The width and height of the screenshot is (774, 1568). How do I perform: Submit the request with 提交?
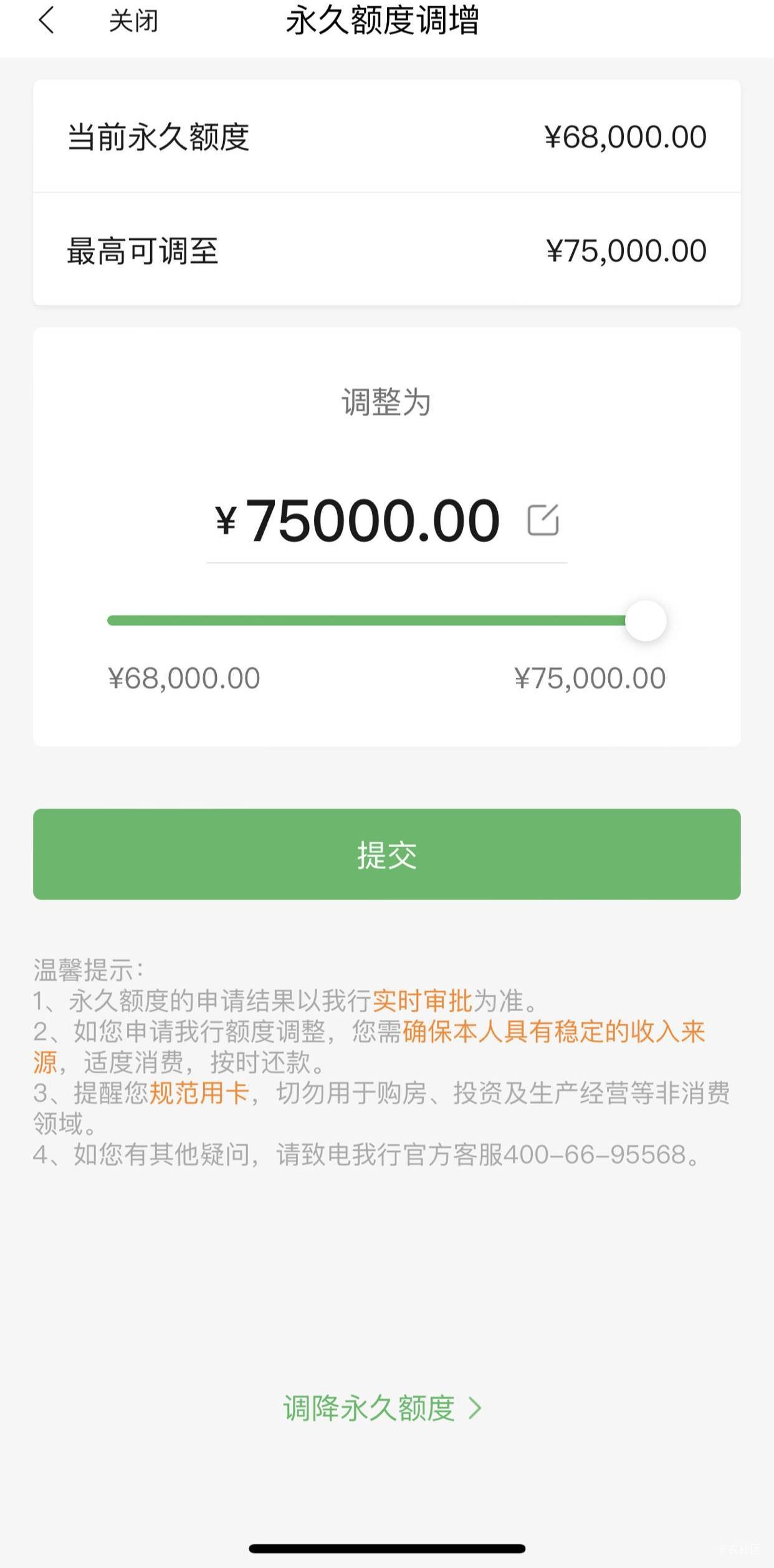coord(386,854)
